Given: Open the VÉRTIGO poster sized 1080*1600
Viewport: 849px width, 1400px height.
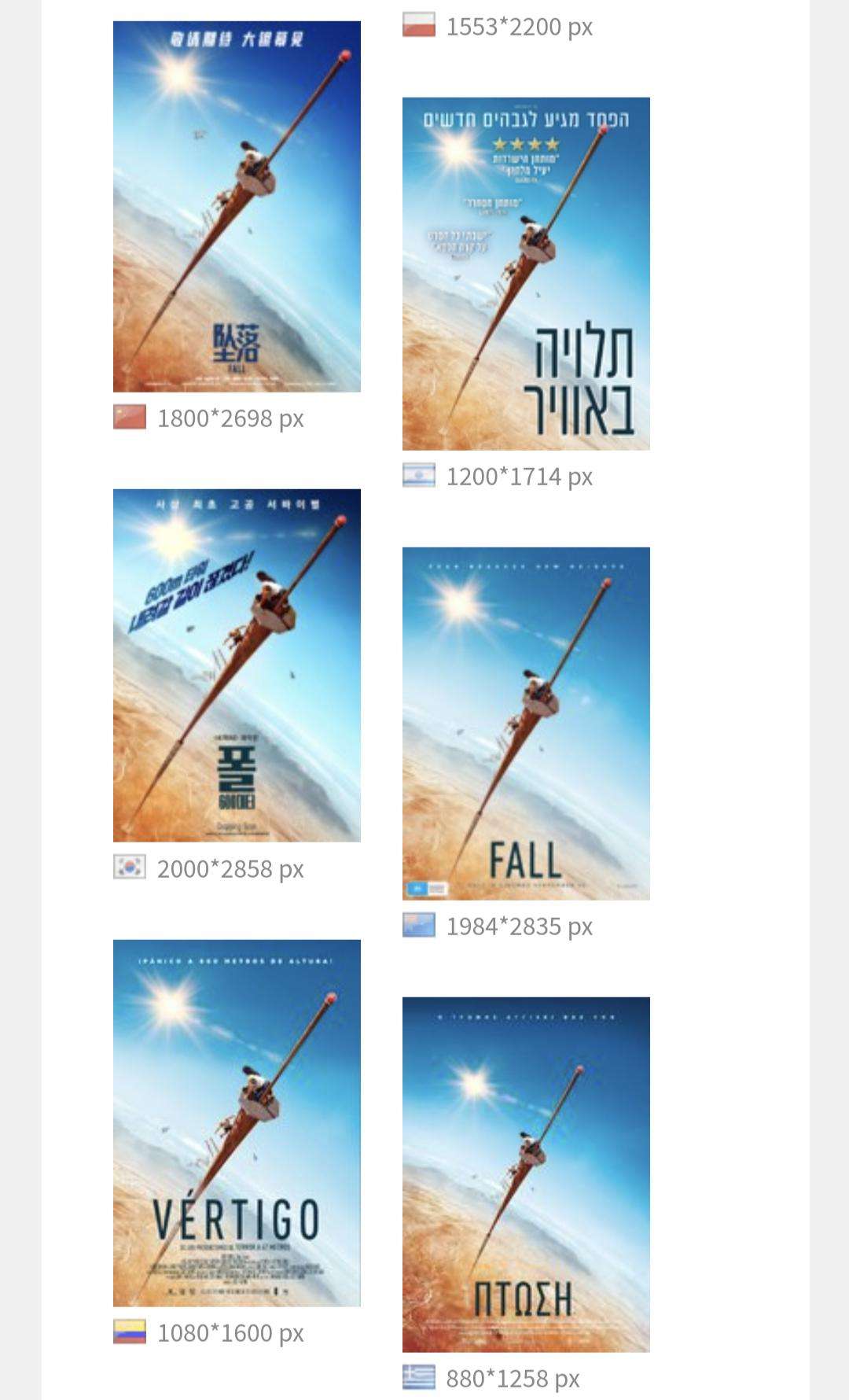Looking at the screenshot, I should coord(237,1122).
